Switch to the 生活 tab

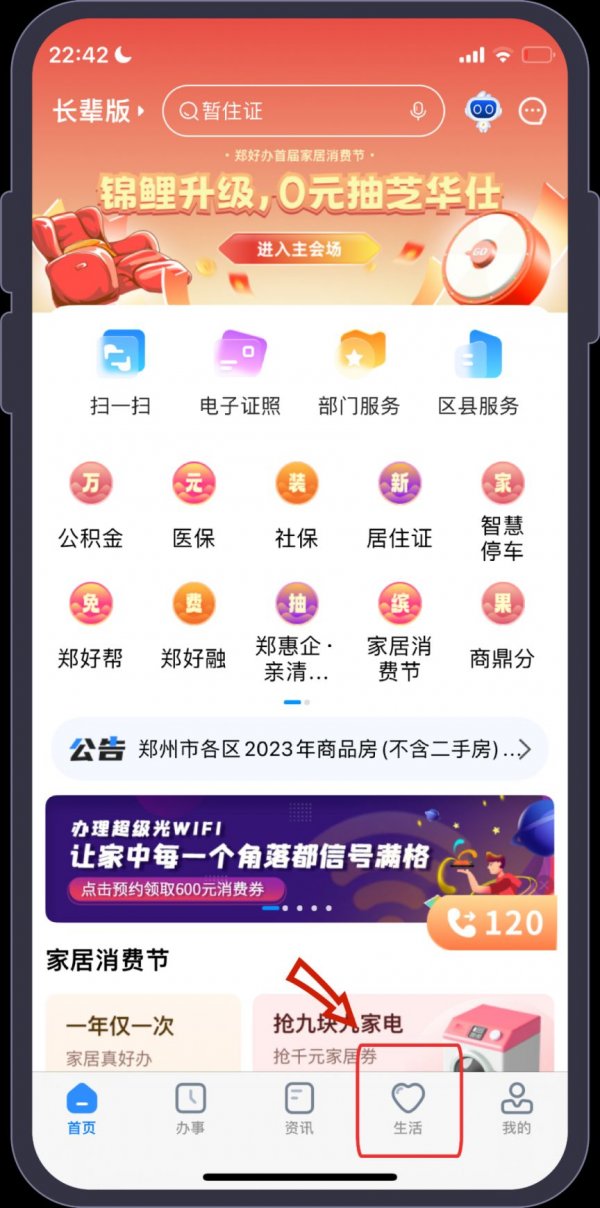(408, 1108)
